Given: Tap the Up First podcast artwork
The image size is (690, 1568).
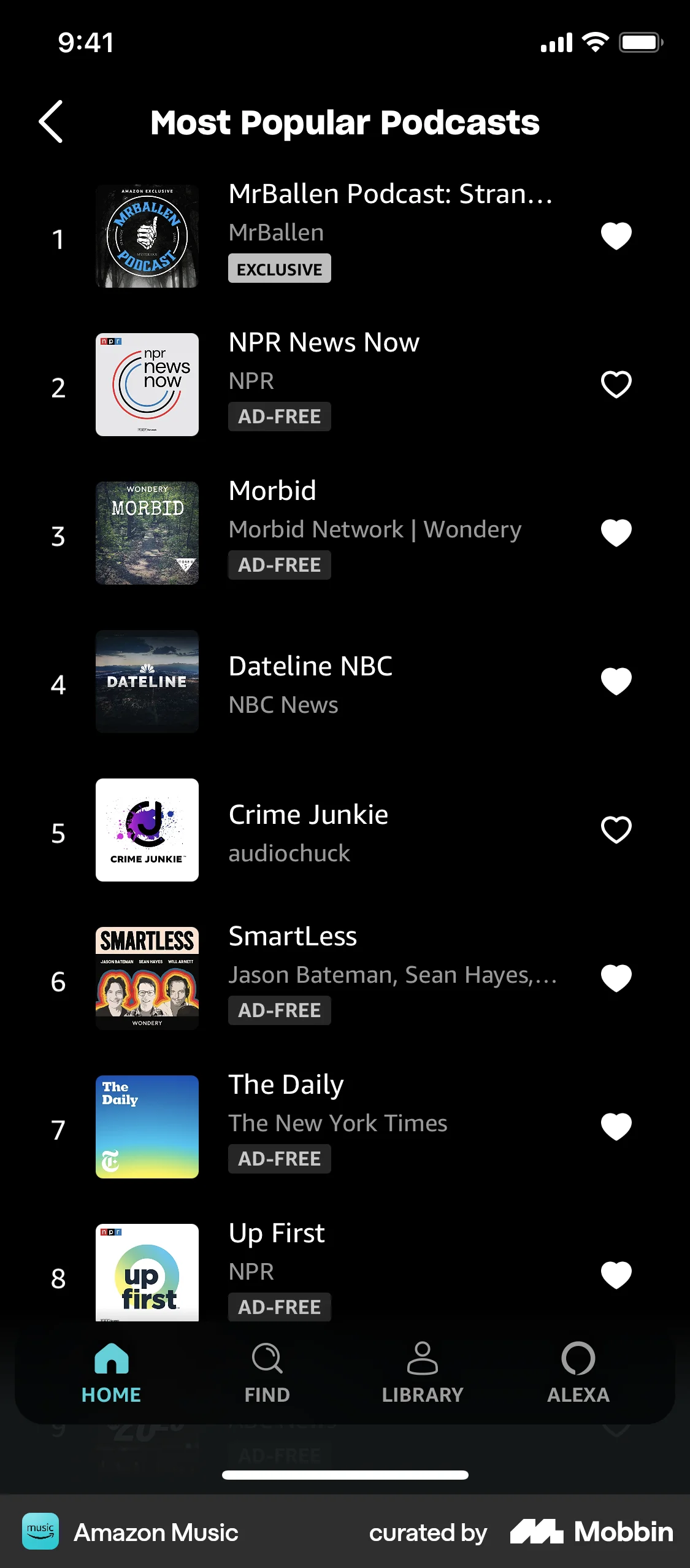Looking at the screenshot, I should [147, 1273].
